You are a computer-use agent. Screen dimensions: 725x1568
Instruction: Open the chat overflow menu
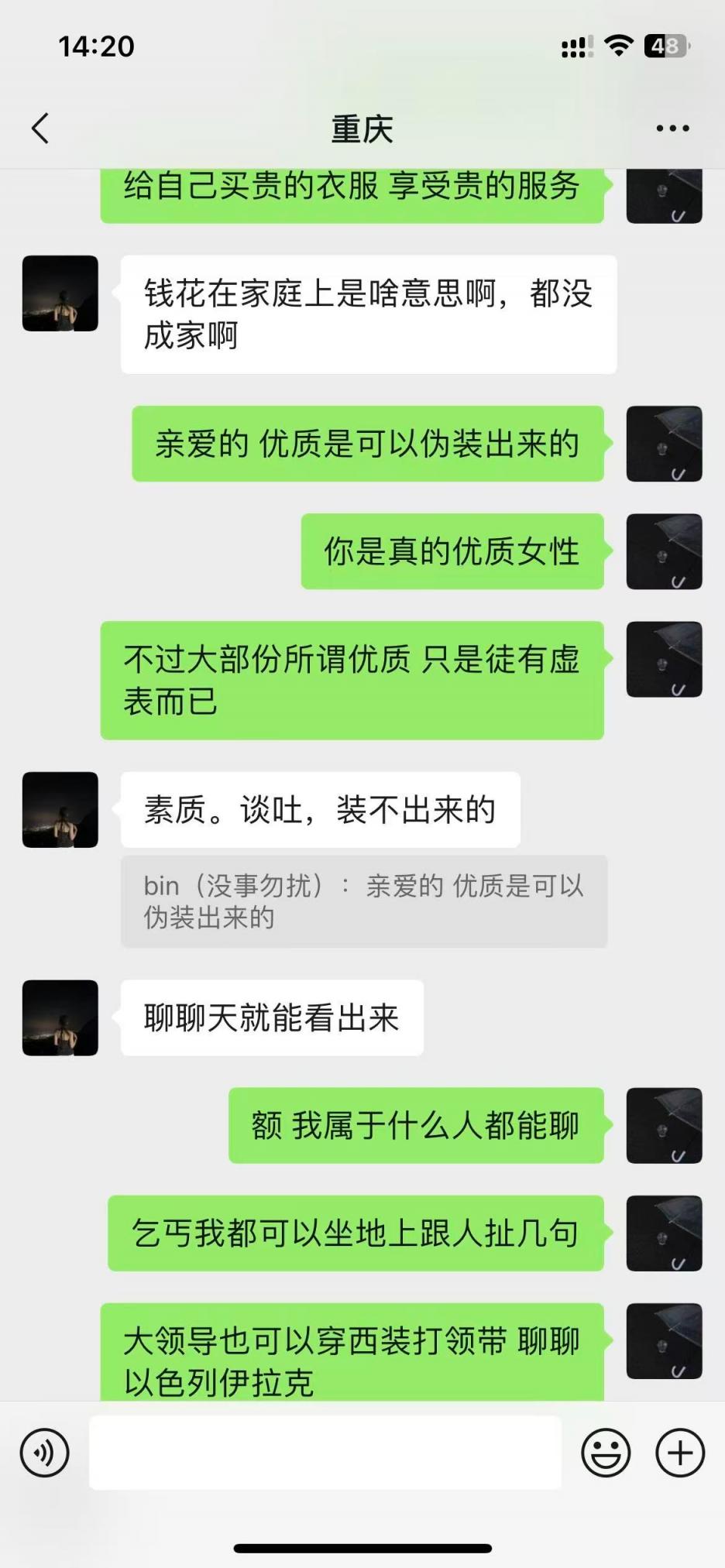click(672, 129)
